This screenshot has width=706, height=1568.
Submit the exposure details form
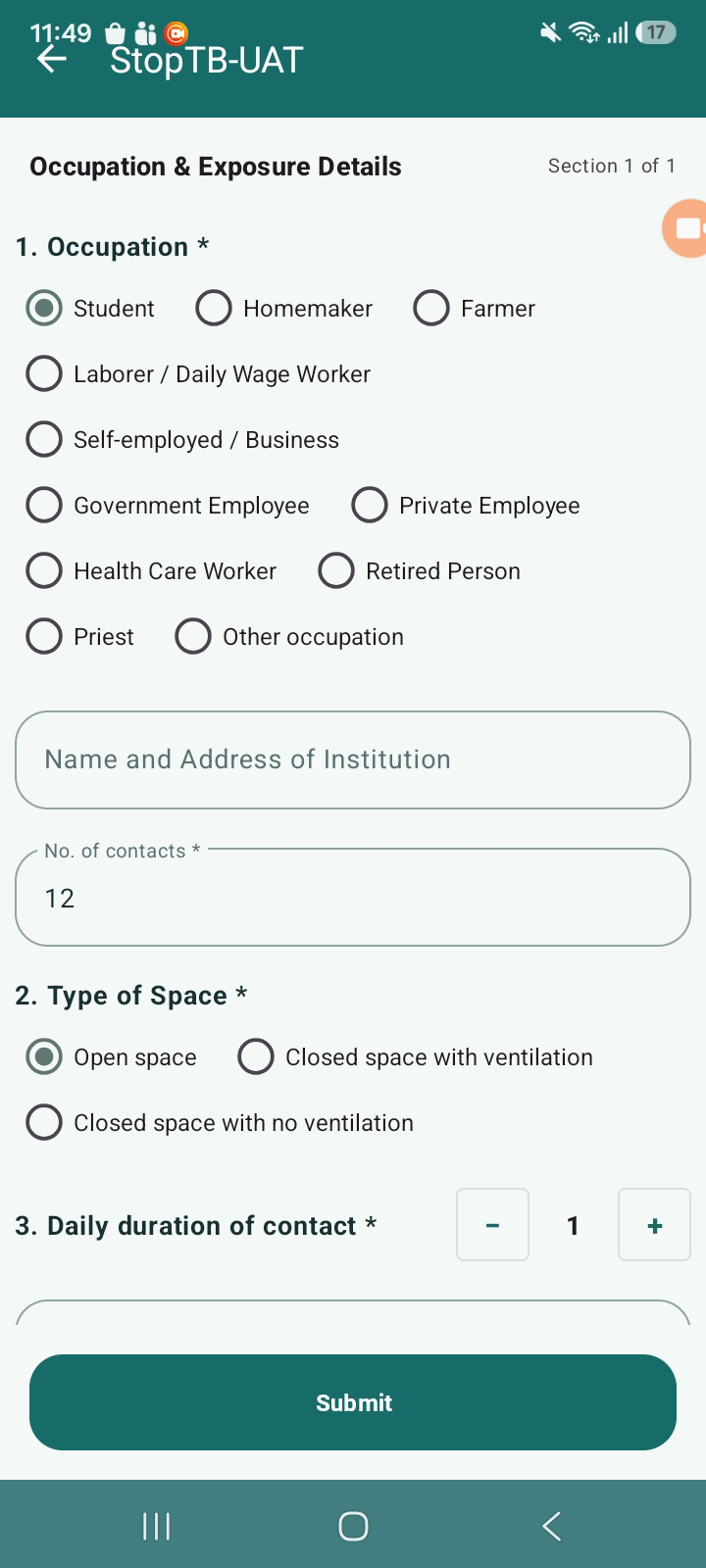pos(353,1402)
